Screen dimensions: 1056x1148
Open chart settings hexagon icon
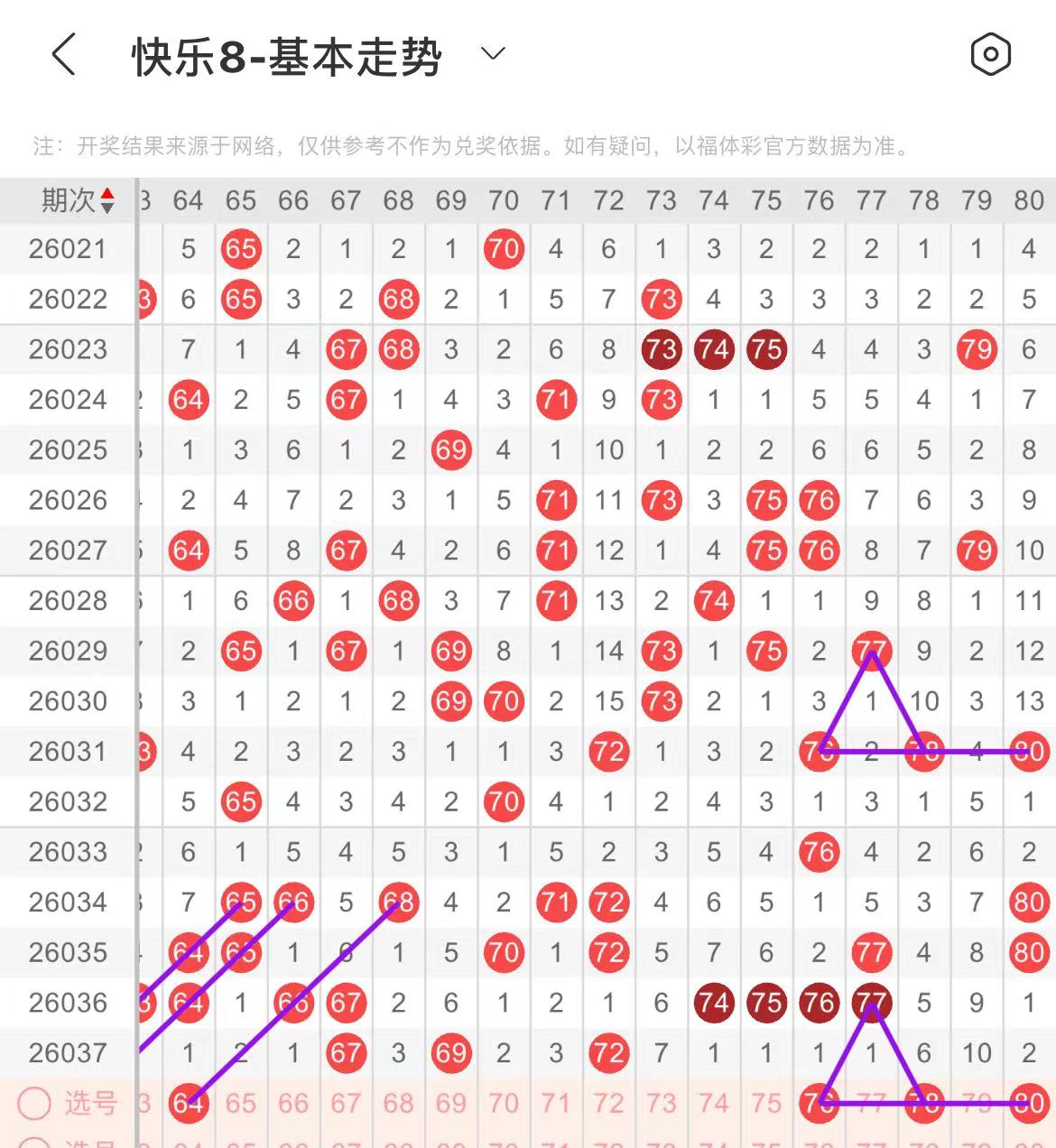(990, 55)
